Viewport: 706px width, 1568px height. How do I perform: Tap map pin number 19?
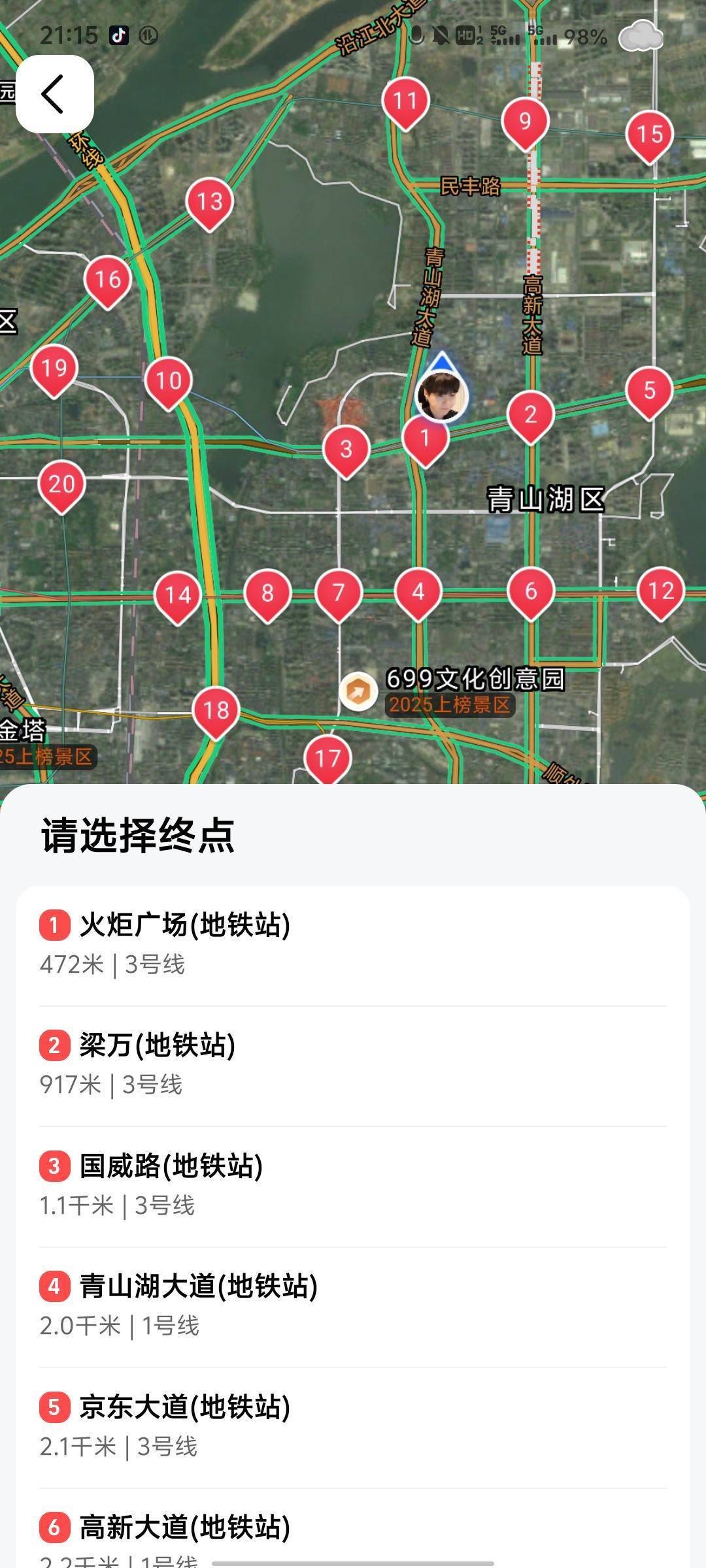[x=54, y=368]
